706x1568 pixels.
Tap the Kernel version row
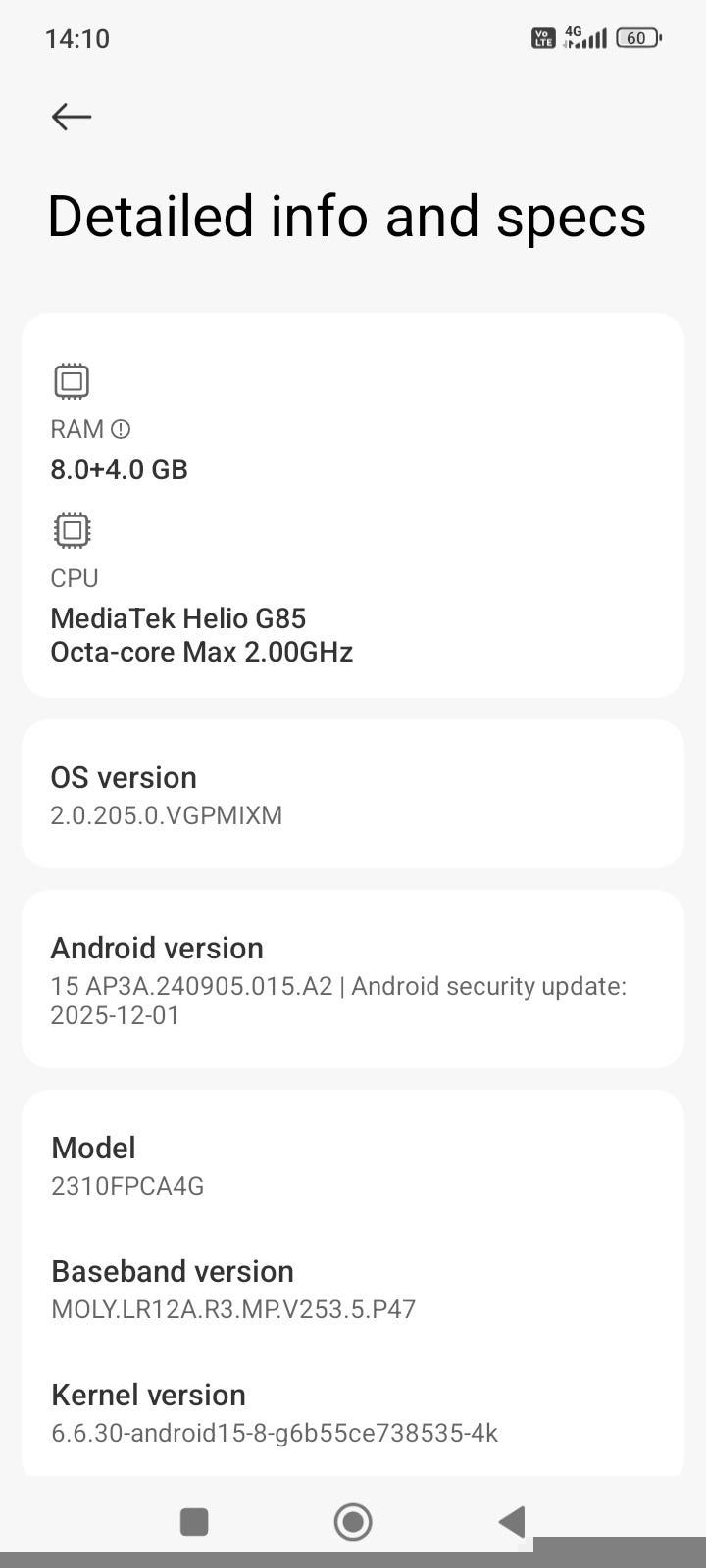(353, 1412)
